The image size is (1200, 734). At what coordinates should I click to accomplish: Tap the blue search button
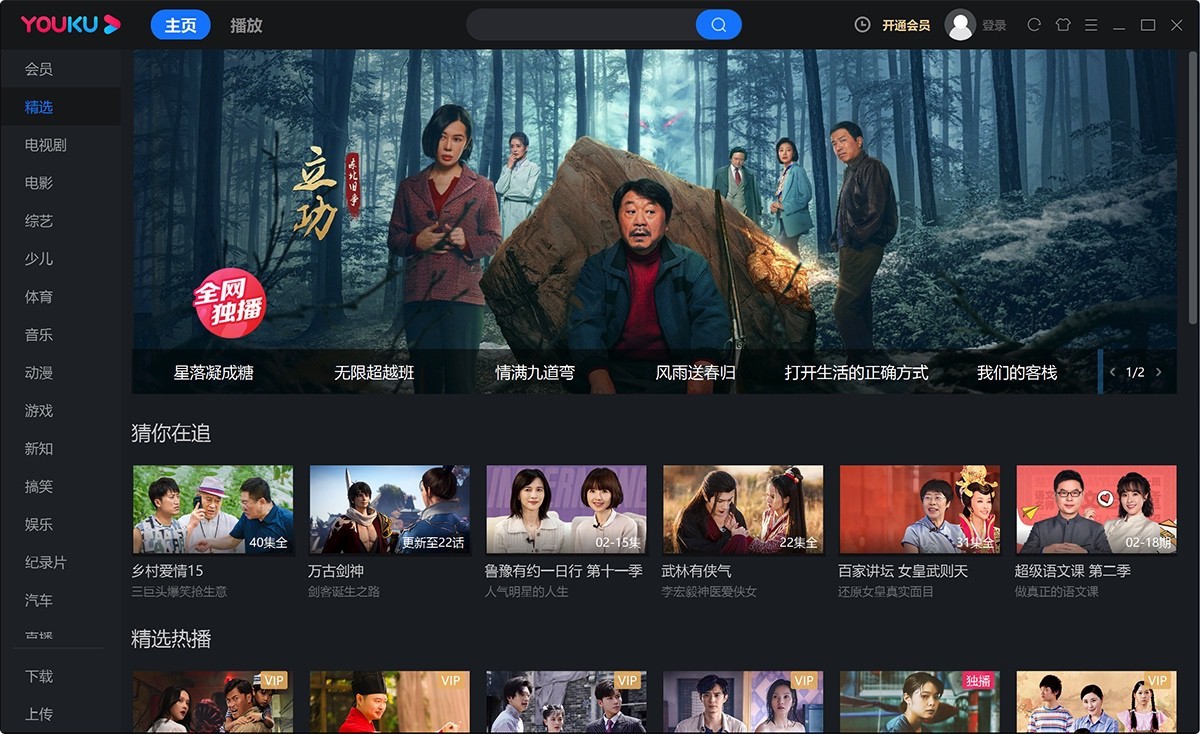[x=718, y=25]
